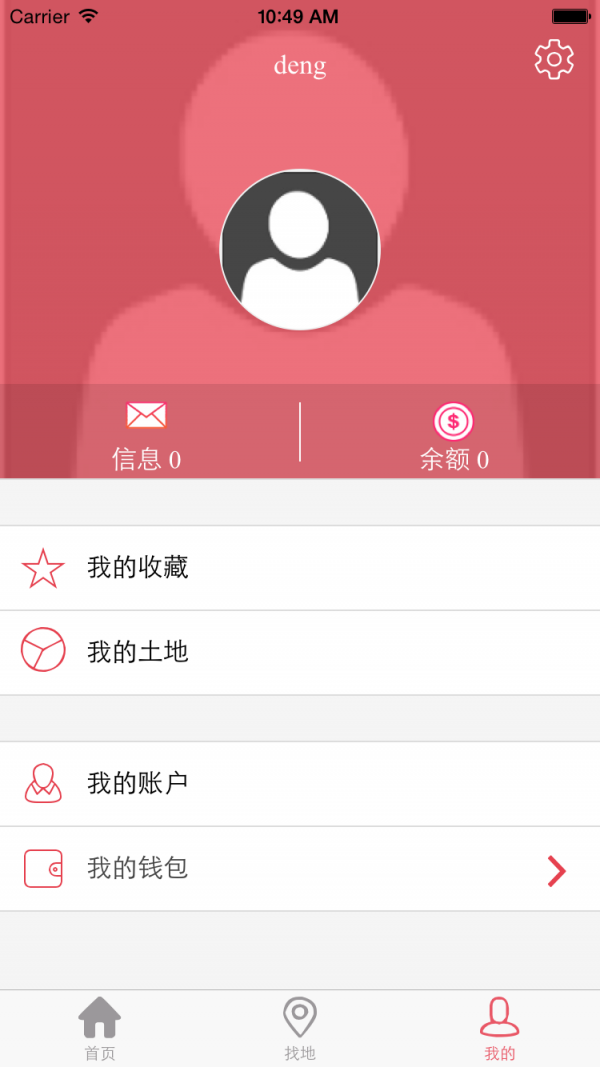This screenshot has width=600, height=1067.
Task: Switch to the 首页 home tab
Action: click(100, 1028)
